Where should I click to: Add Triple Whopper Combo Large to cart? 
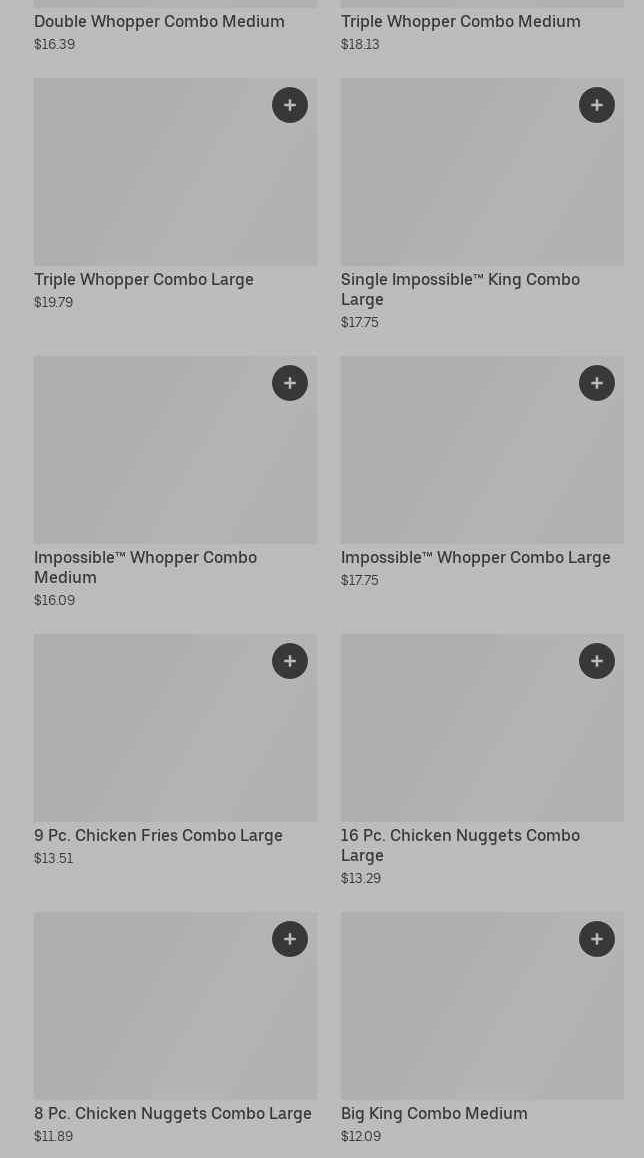[290, 106]
